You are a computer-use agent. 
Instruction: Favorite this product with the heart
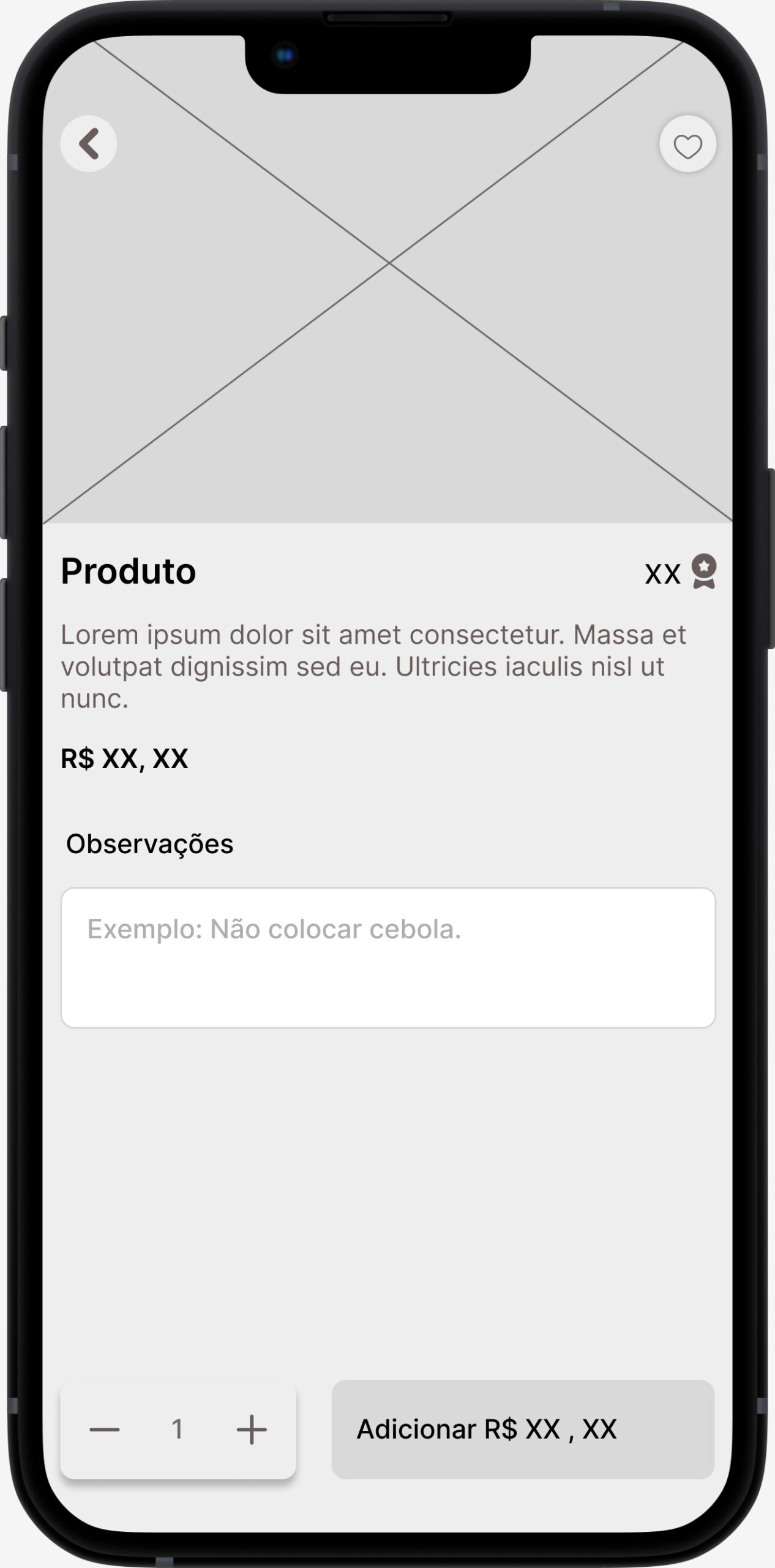(x=687, y=145)
